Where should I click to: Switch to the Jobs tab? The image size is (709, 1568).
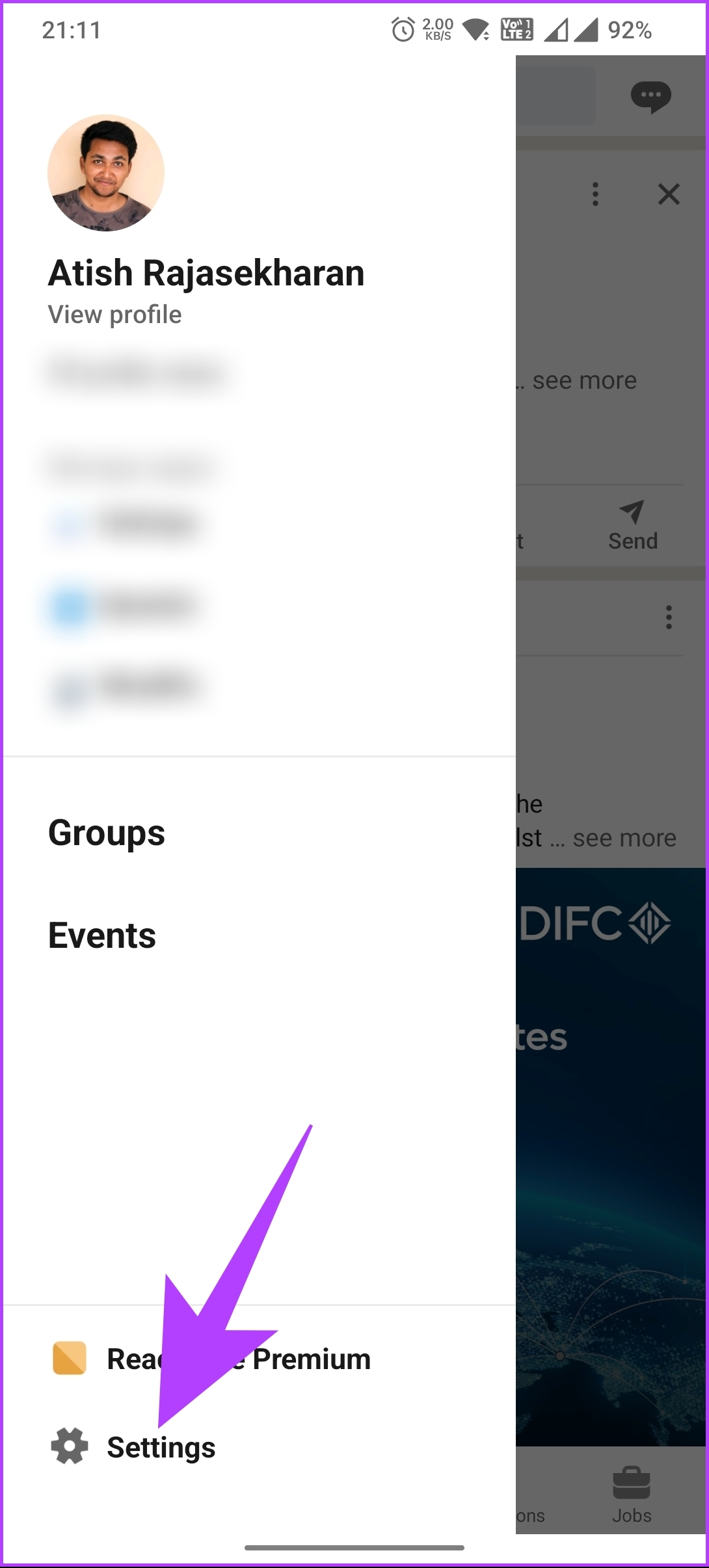click(631, 1495)
